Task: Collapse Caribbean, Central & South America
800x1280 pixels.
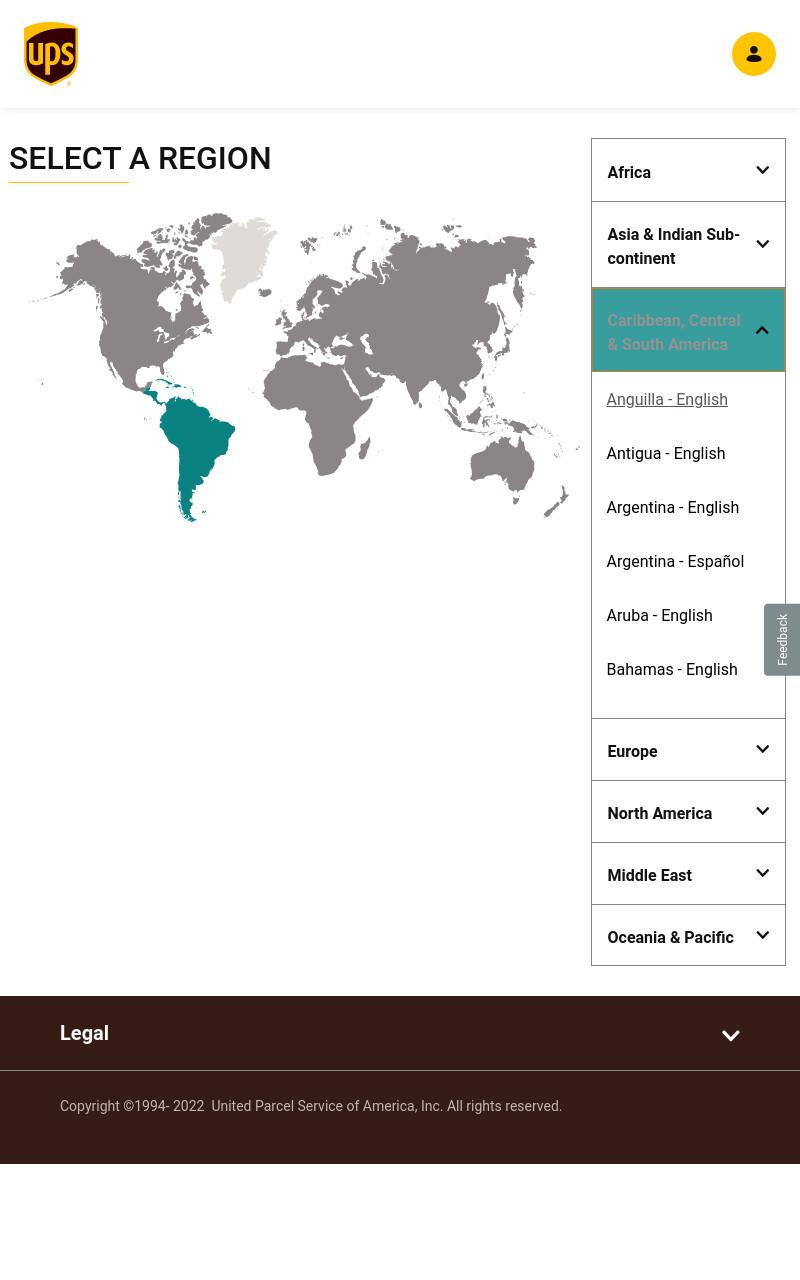Action: click(688, 330)
